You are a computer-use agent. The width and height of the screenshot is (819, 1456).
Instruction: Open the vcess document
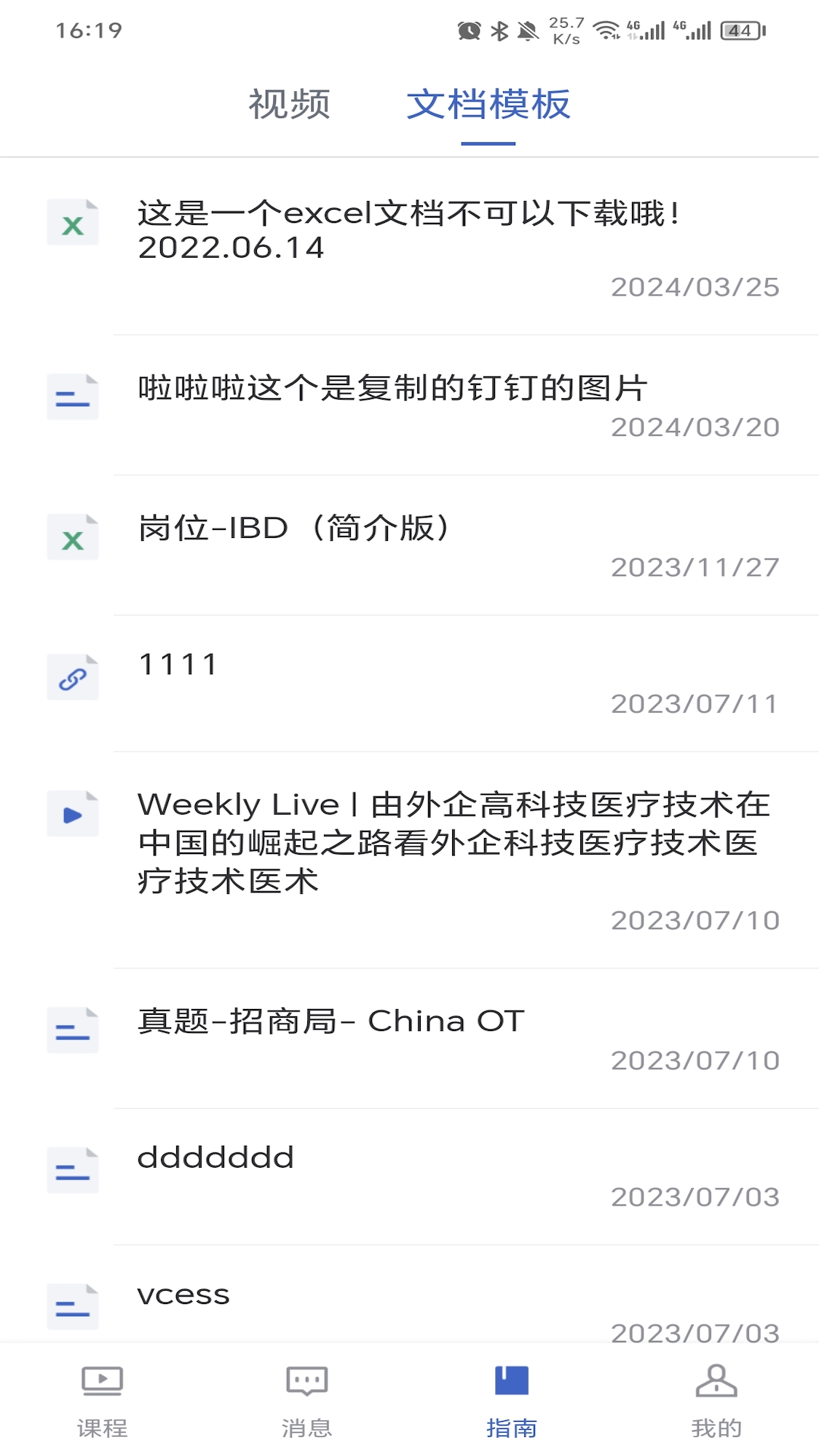coord(183,1294)
